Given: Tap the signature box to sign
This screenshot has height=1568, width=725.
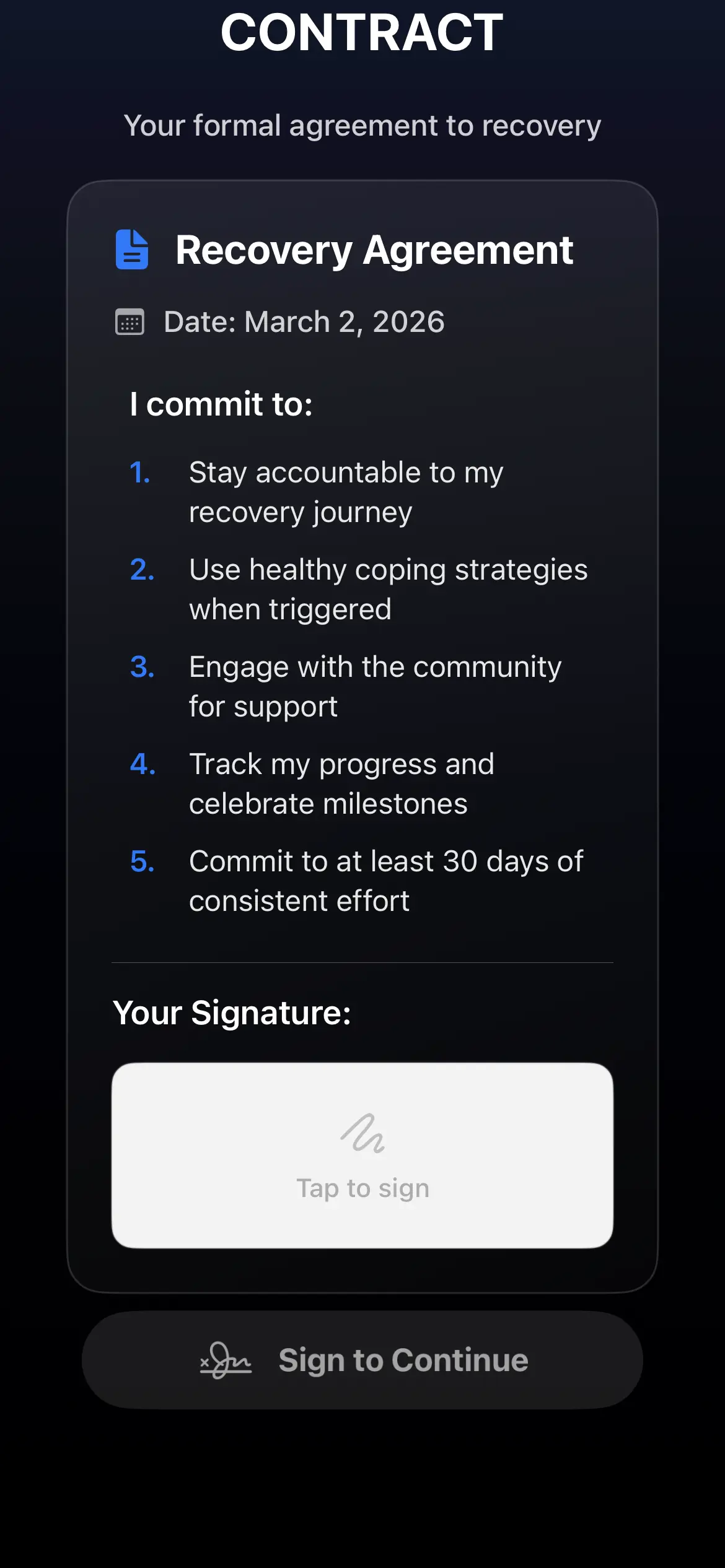Looking at the screenshot, I should point(362,1156).
